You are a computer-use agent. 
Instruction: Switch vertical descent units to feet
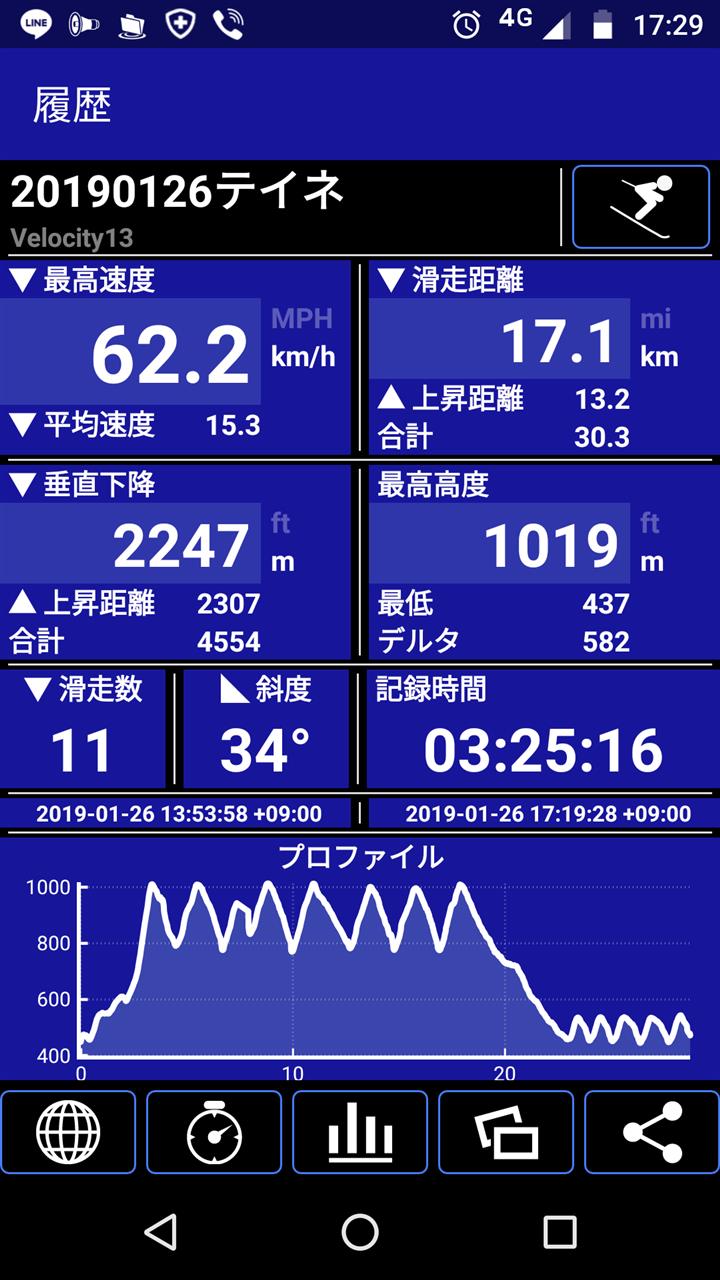click(281, 523)
